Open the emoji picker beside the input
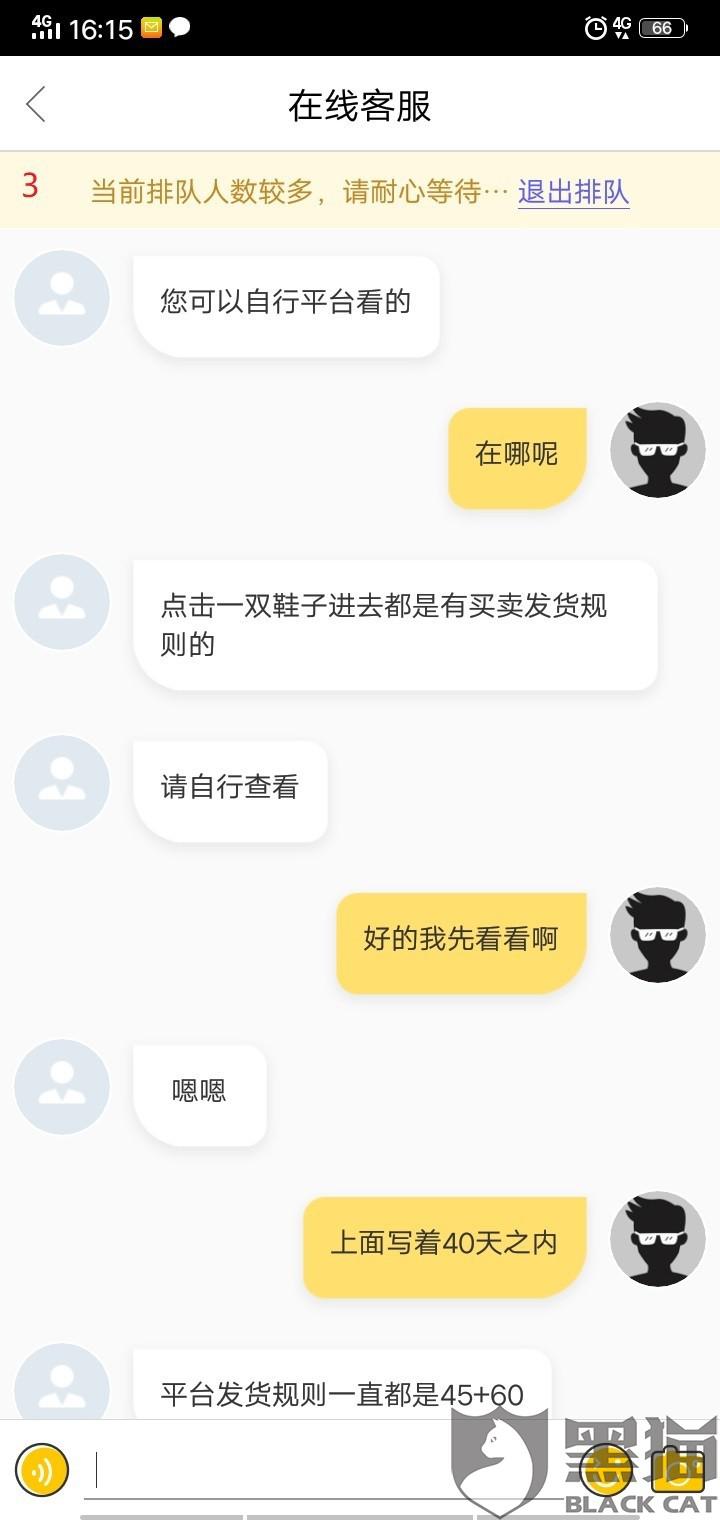The image size is (720, 1520). 605,1470
